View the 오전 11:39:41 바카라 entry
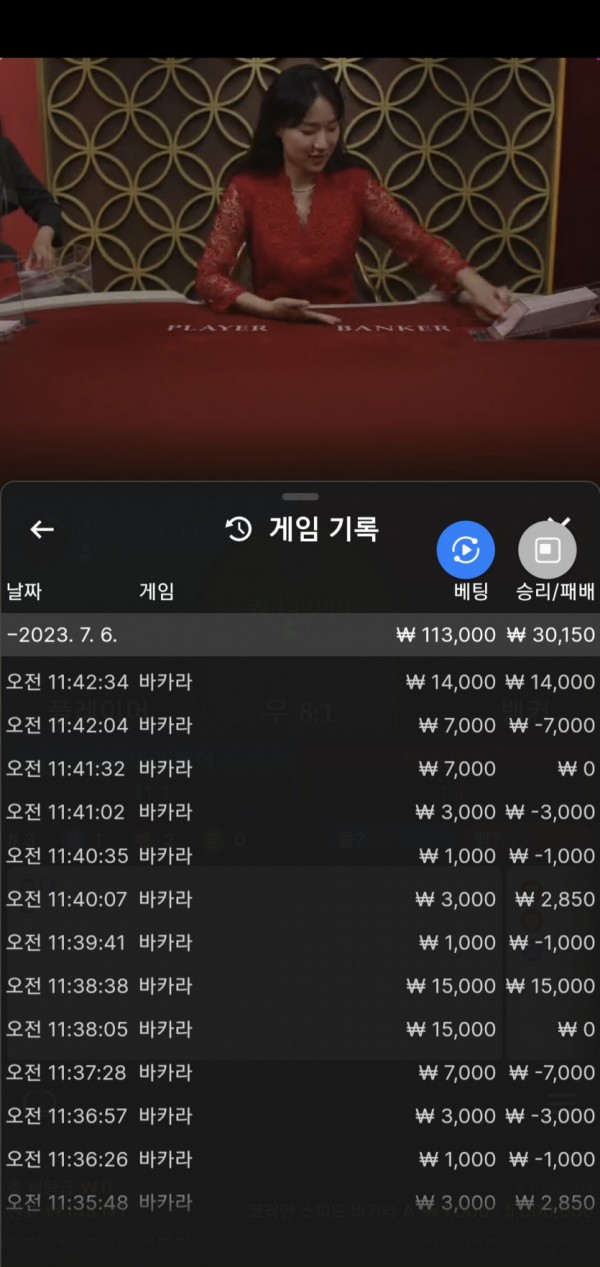The width and height of the screenshot is (600, 1267). 300,942
